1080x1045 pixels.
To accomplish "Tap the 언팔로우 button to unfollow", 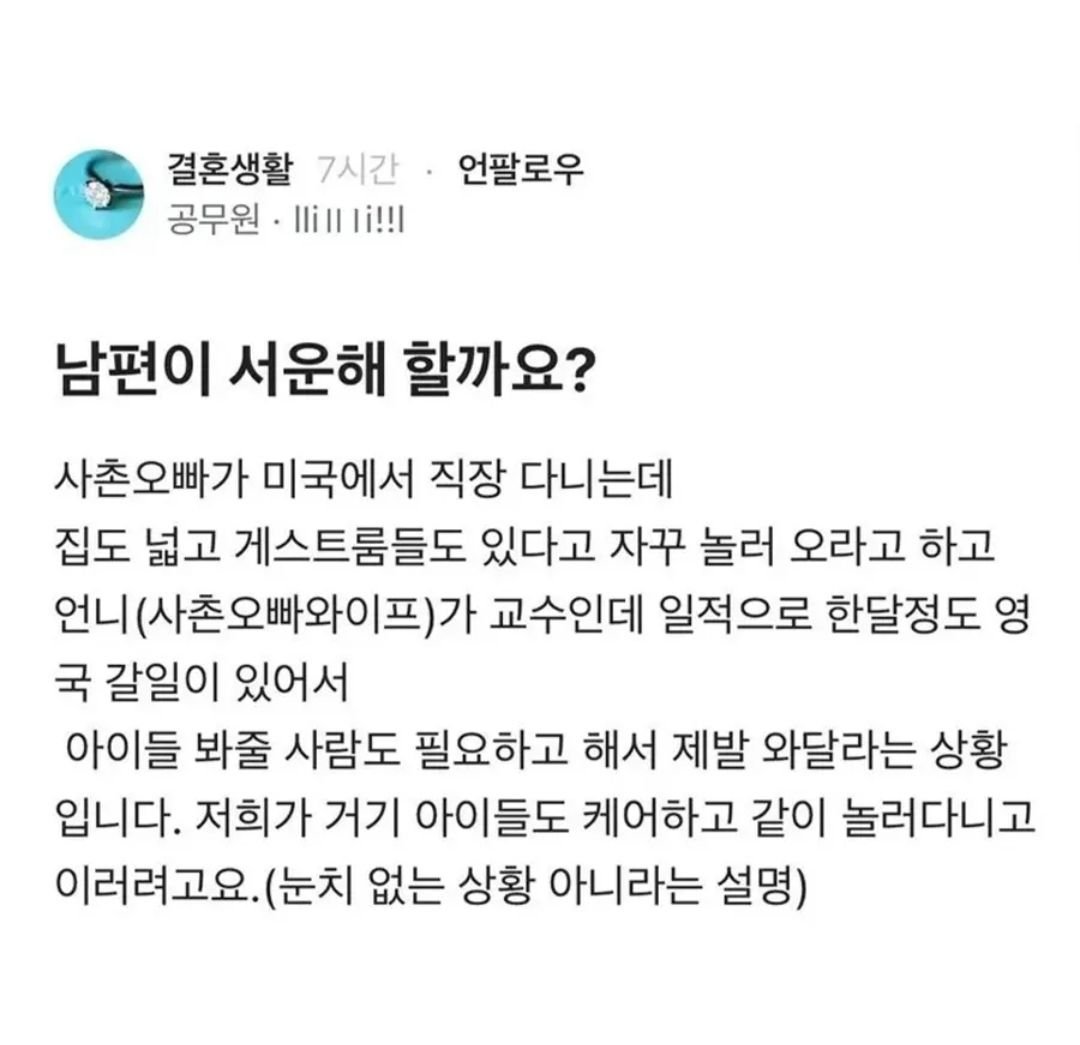I will coord(519,173).
